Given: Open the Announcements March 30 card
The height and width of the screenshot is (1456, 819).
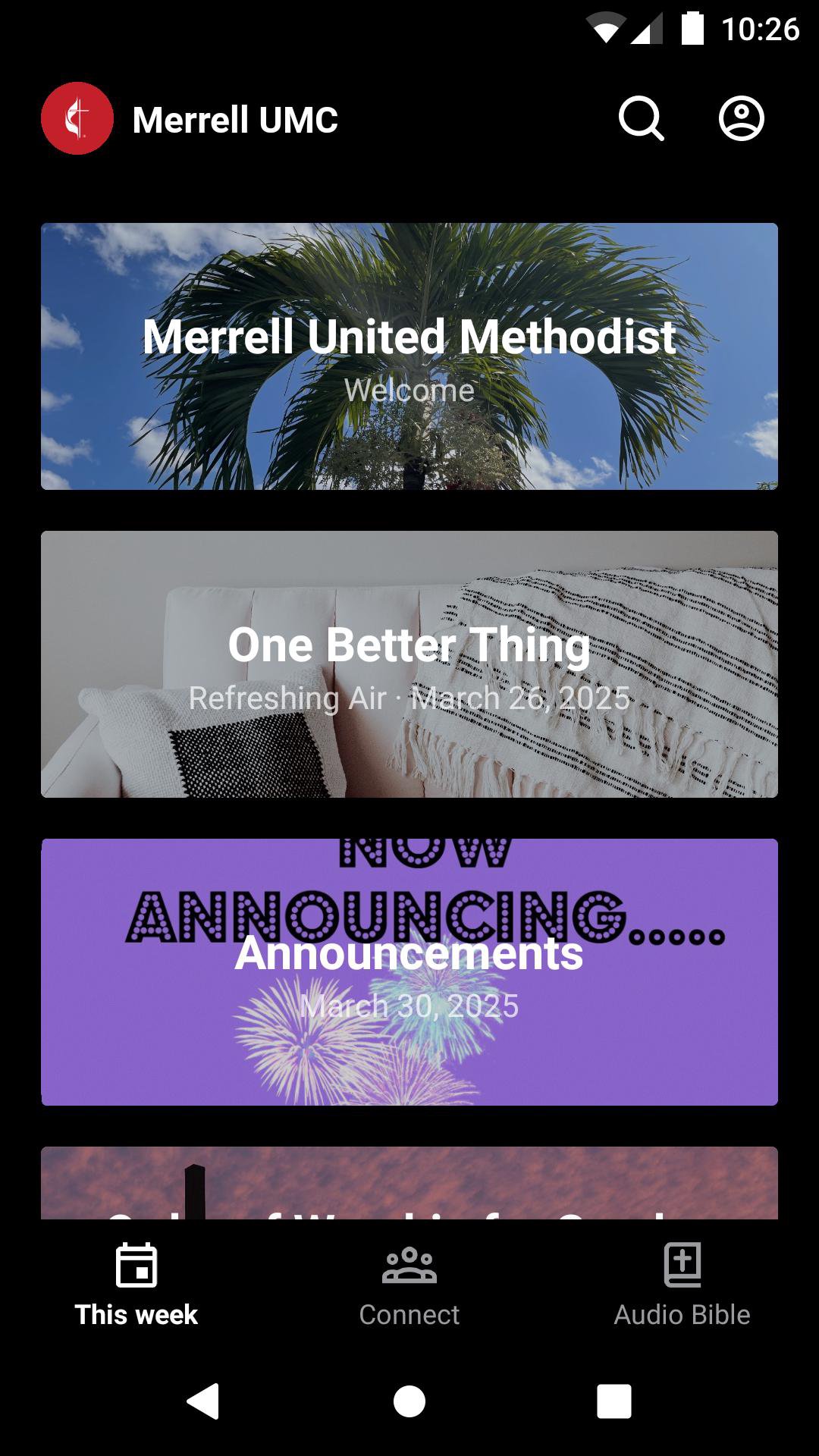Looking at the screenshot, I should coord(409,972).
